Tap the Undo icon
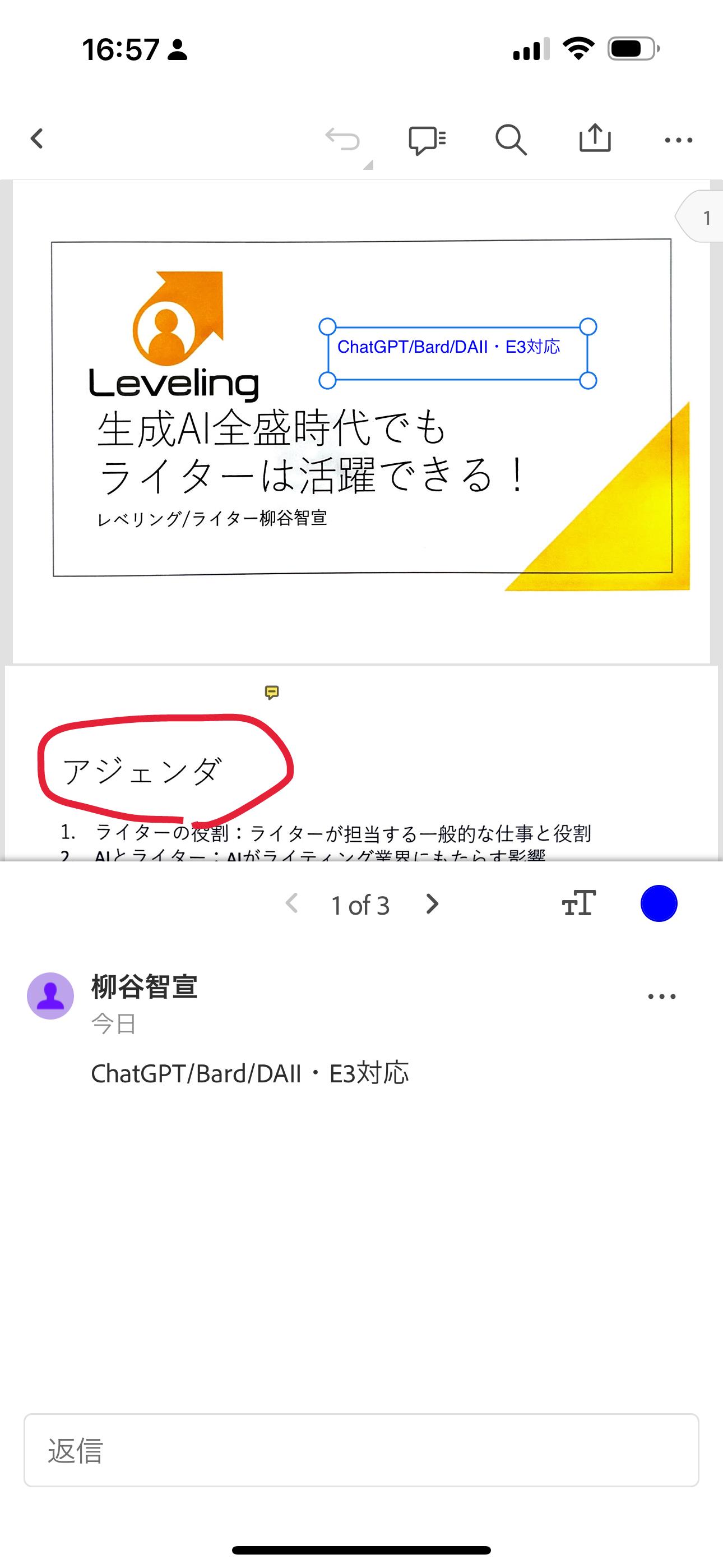 (x=342, y=139)
